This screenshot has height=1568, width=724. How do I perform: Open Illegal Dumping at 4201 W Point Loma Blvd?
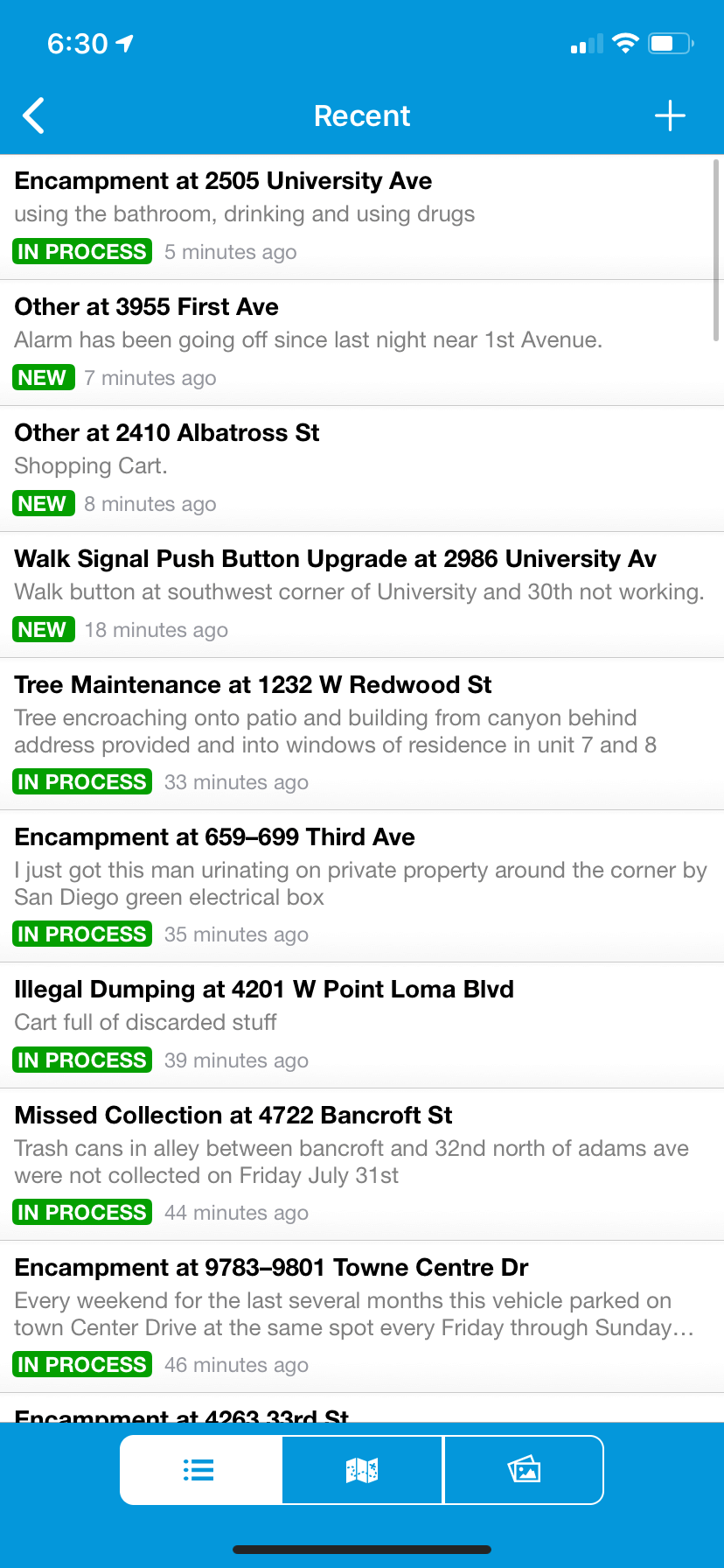click(362, 1025)
